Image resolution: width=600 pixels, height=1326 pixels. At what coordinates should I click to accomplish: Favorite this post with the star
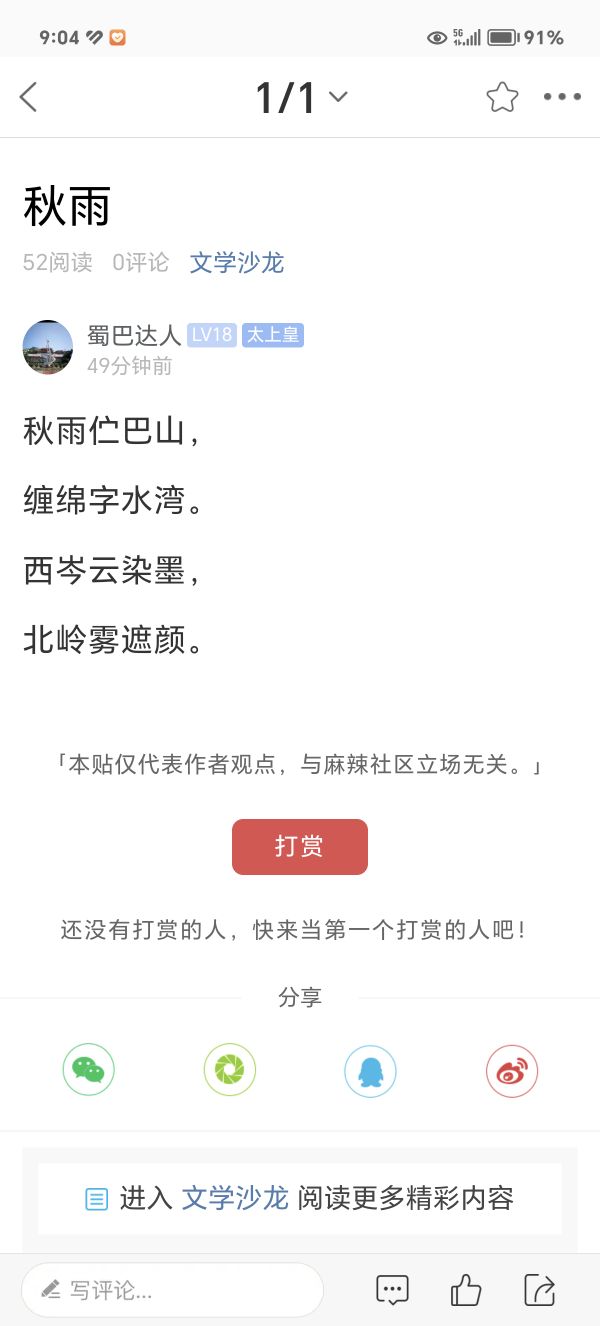pyautogui.click(x=502, y=97)
